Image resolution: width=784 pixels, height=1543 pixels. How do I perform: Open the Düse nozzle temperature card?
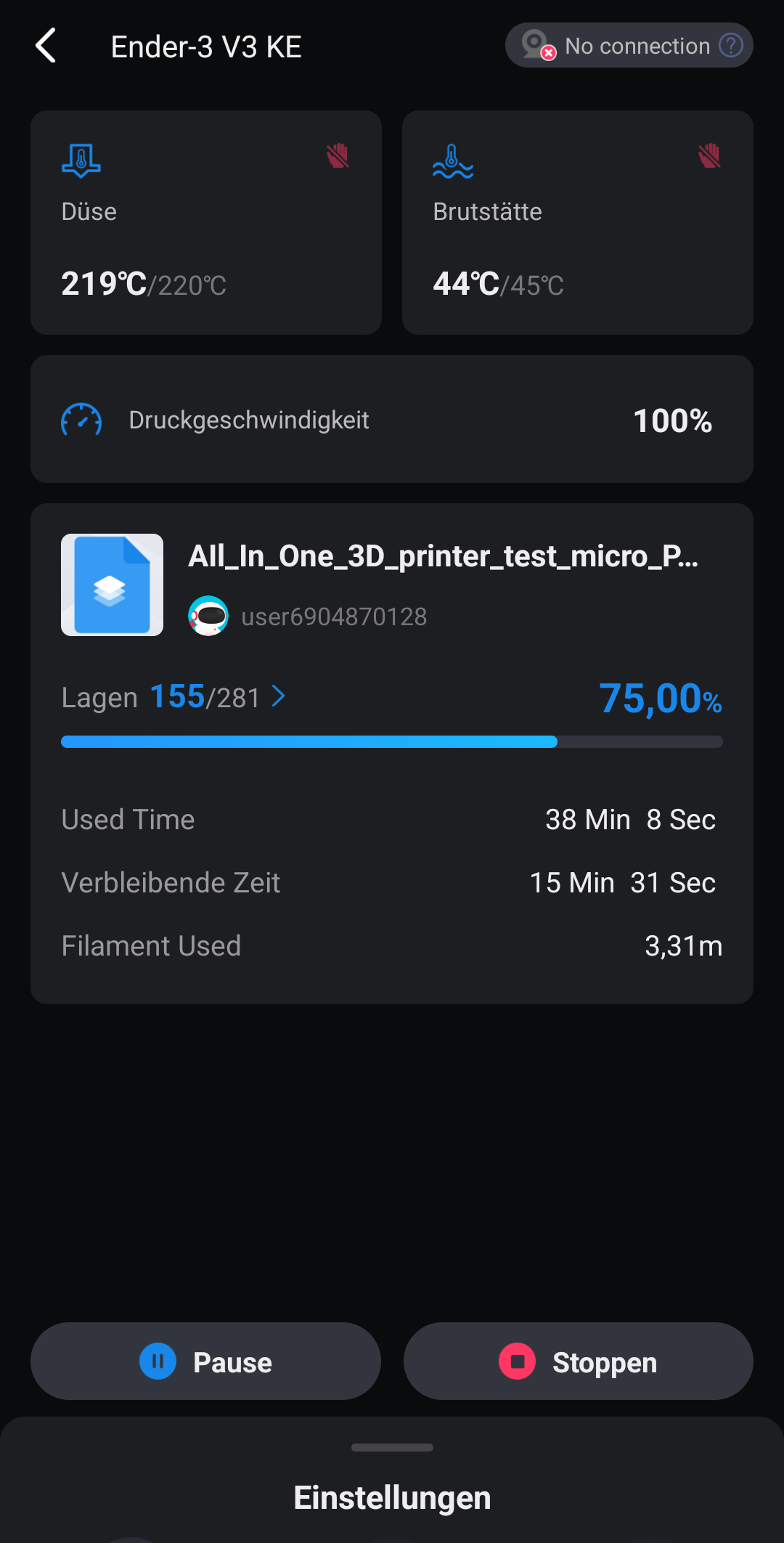(206, 222)
